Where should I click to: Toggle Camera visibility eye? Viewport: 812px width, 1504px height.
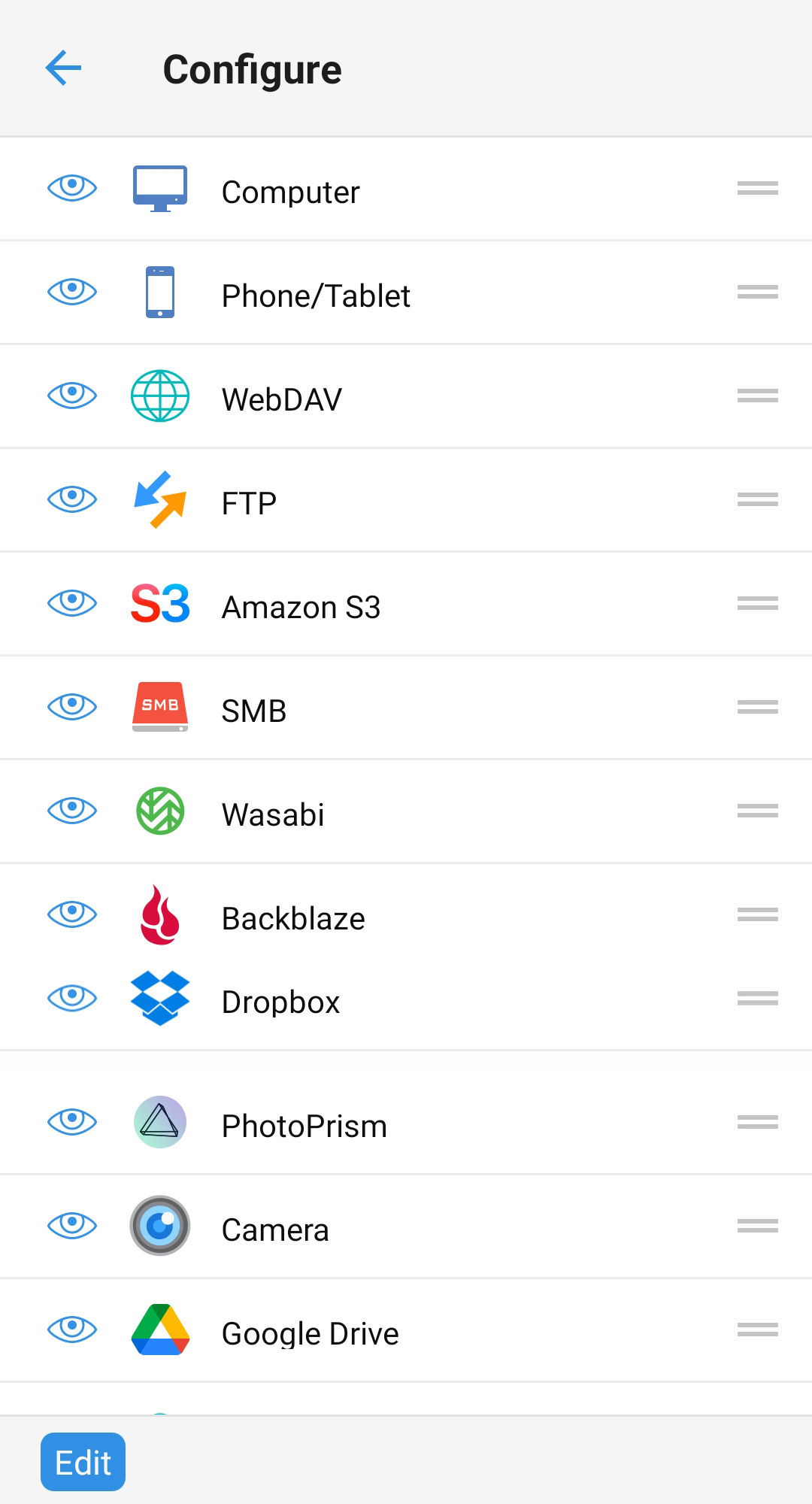click(72, 1226)
